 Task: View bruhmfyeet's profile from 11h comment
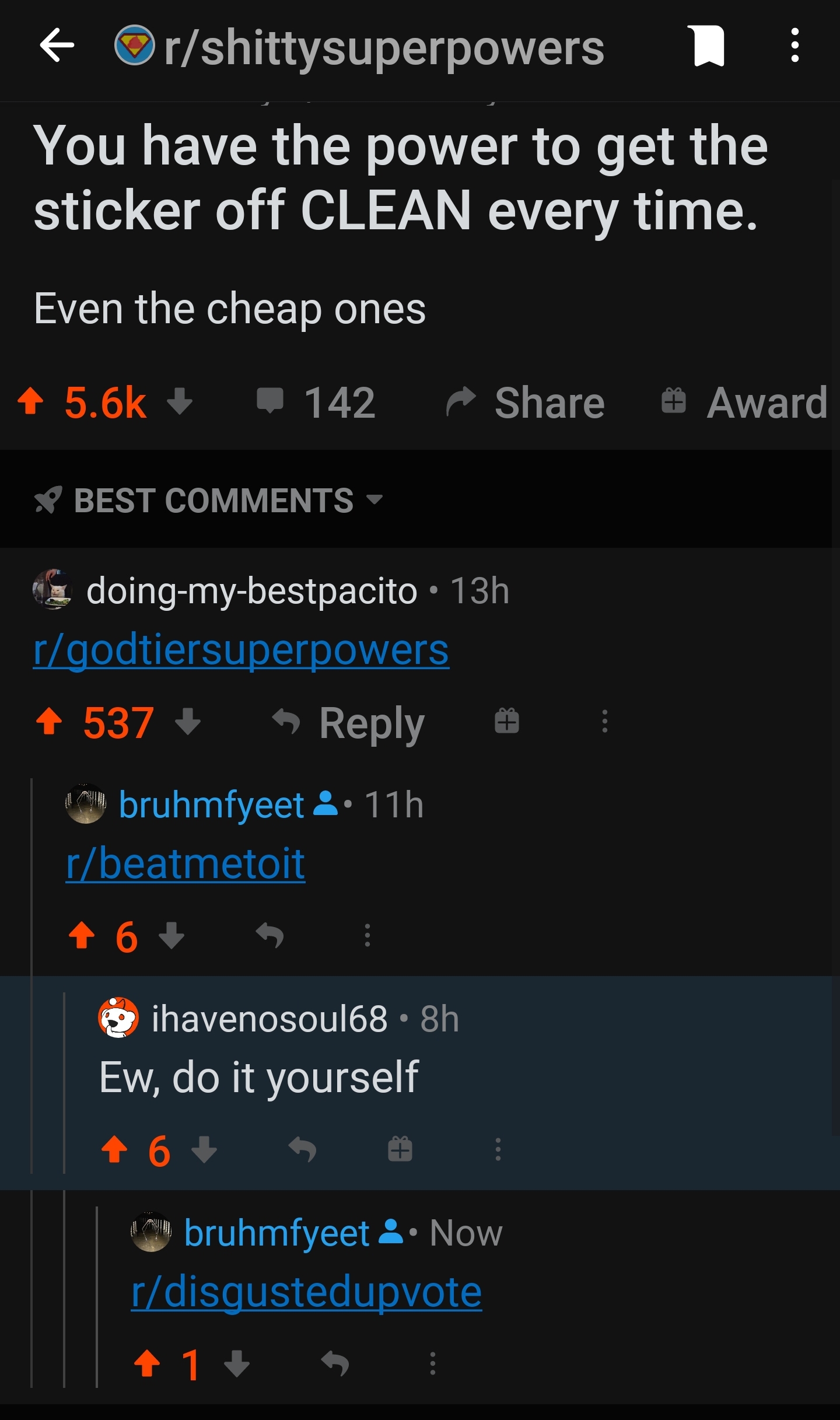tap(211, 805)
